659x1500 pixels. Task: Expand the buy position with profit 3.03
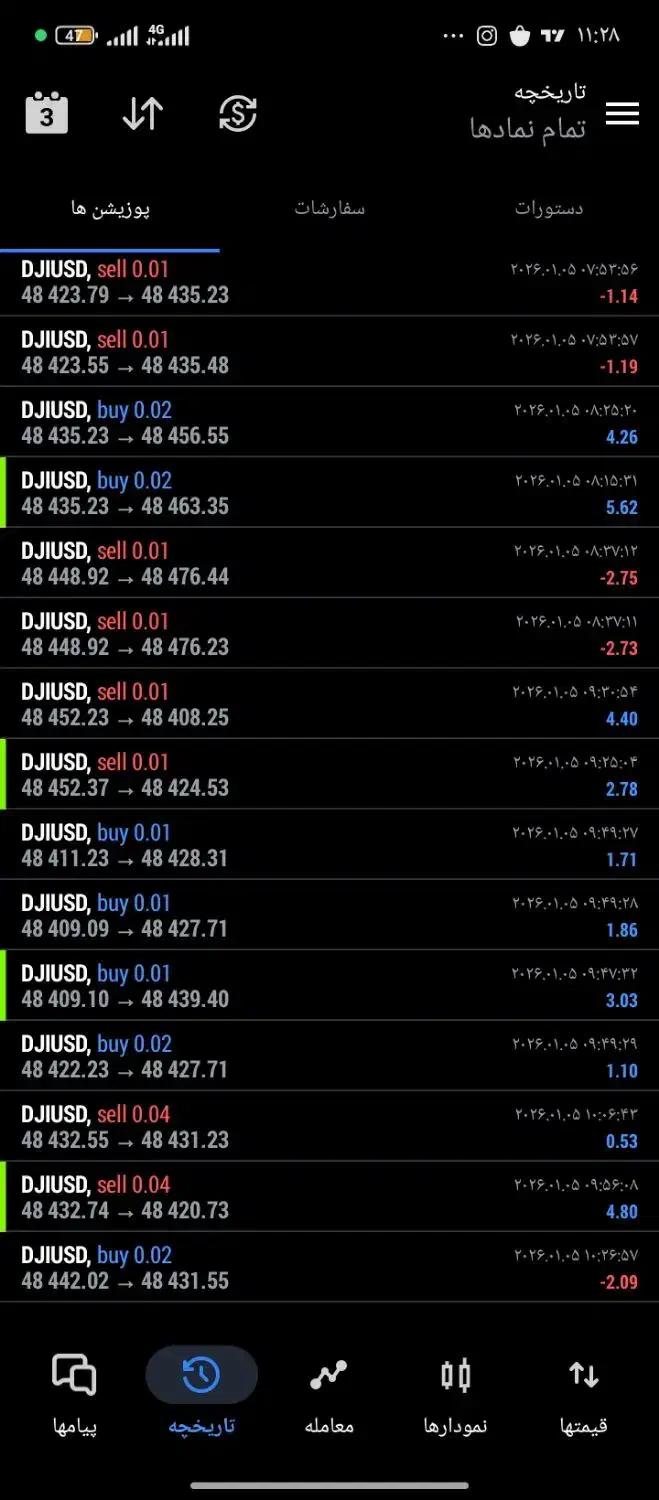tap(329, 986)
